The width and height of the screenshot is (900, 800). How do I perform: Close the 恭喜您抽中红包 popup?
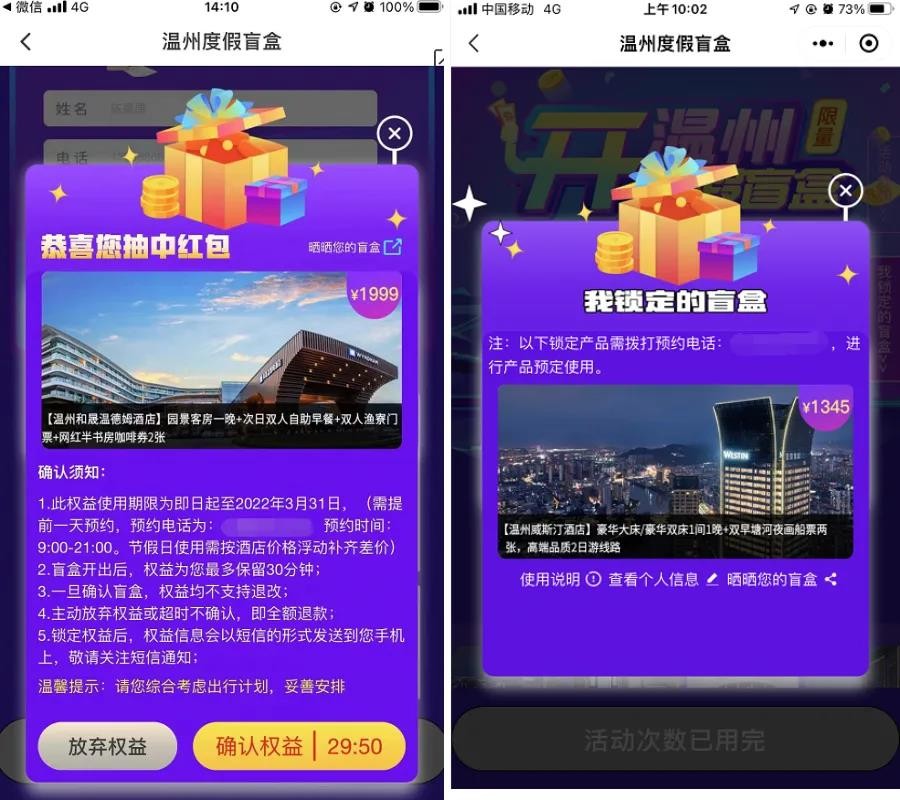click(x=394, y=133)
